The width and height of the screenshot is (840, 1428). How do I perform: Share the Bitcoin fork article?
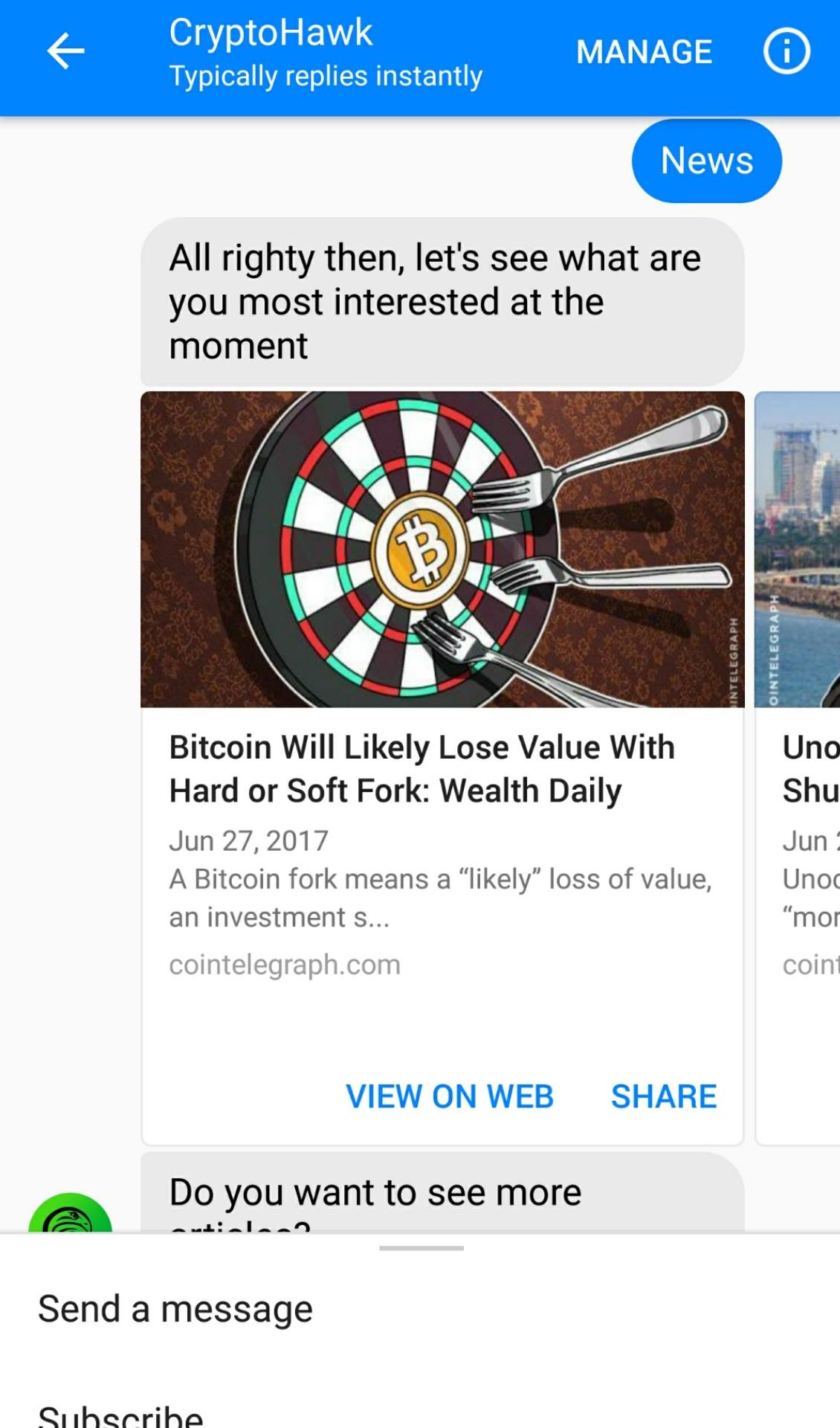(664, 1096)
